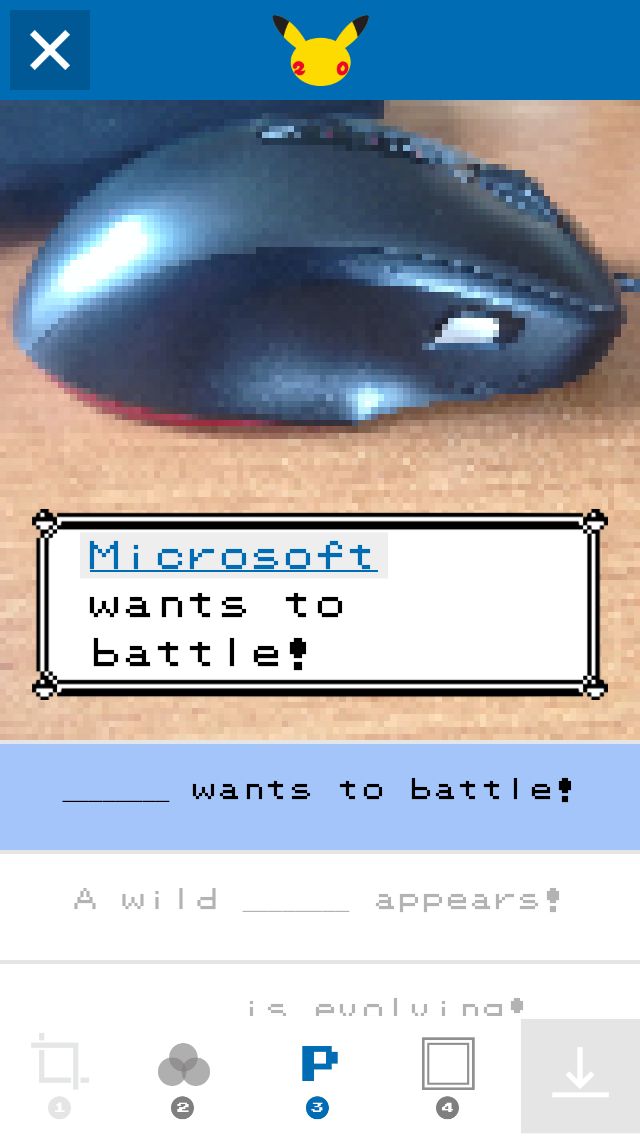Download the finished image
The height and width of the screenshot is (1136, 640).
pyautogui.click(x=581, y=1077)
